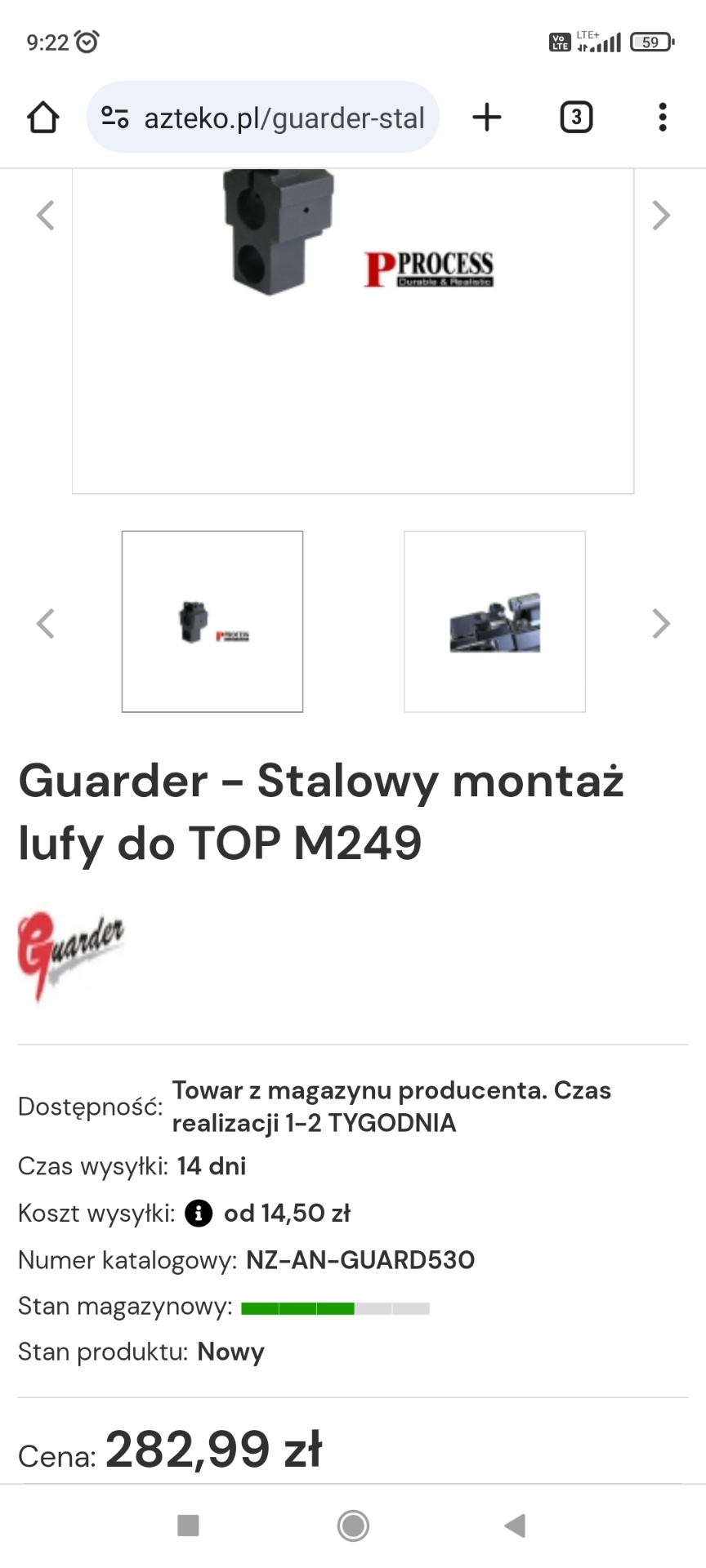Image resolution: width=706 pixels, height=1568 pixels.
Task: Open the browser overflow menu
Action: (x=663, y=118)
